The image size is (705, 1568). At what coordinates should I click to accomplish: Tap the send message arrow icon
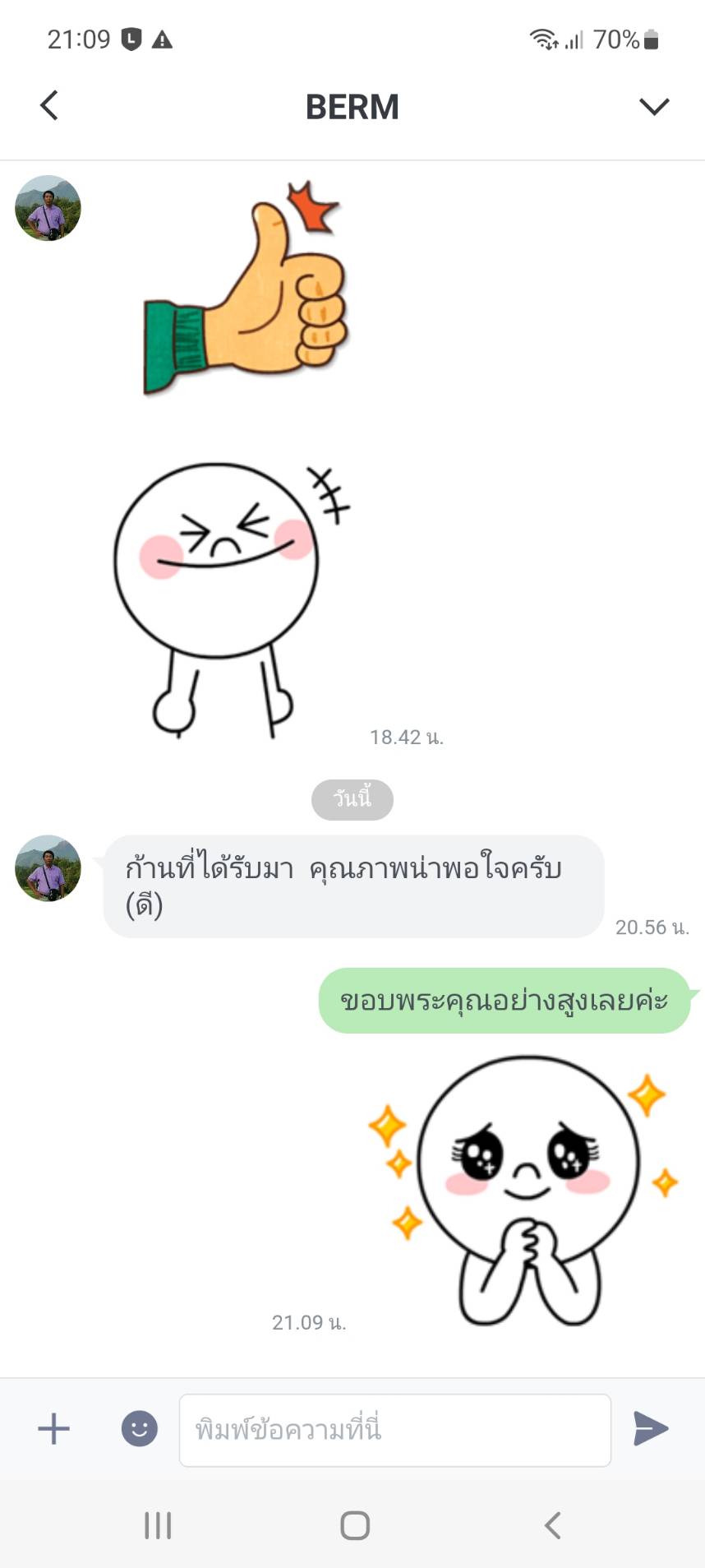click(x=650, y=1429)
